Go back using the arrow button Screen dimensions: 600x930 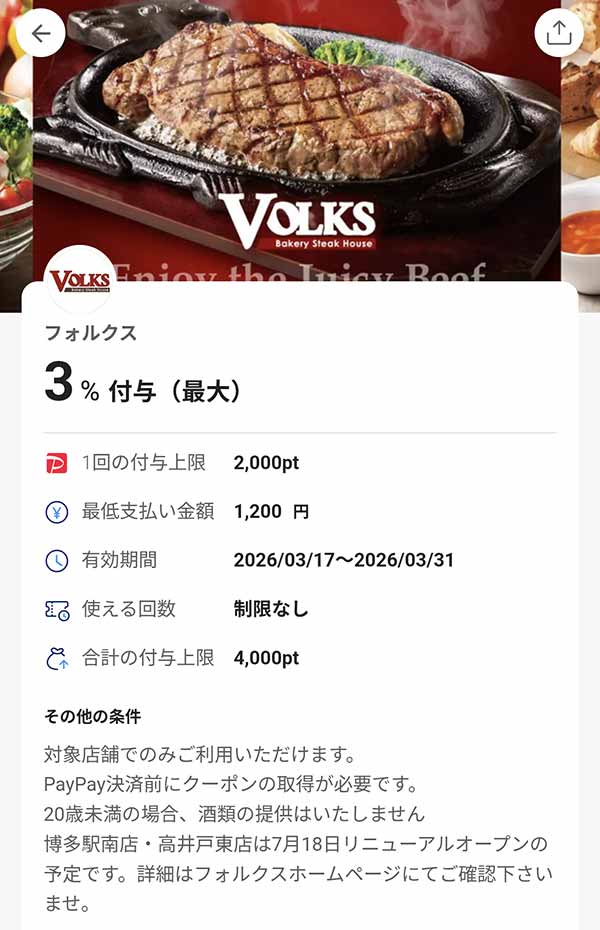[x=41, y=33]
